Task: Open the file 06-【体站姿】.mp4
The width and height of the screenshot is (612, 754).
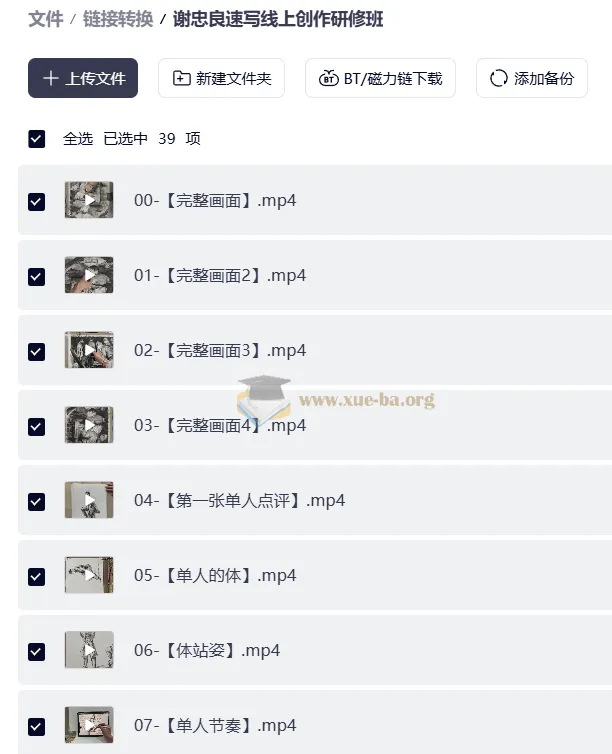Action: [x=206, y=650]
